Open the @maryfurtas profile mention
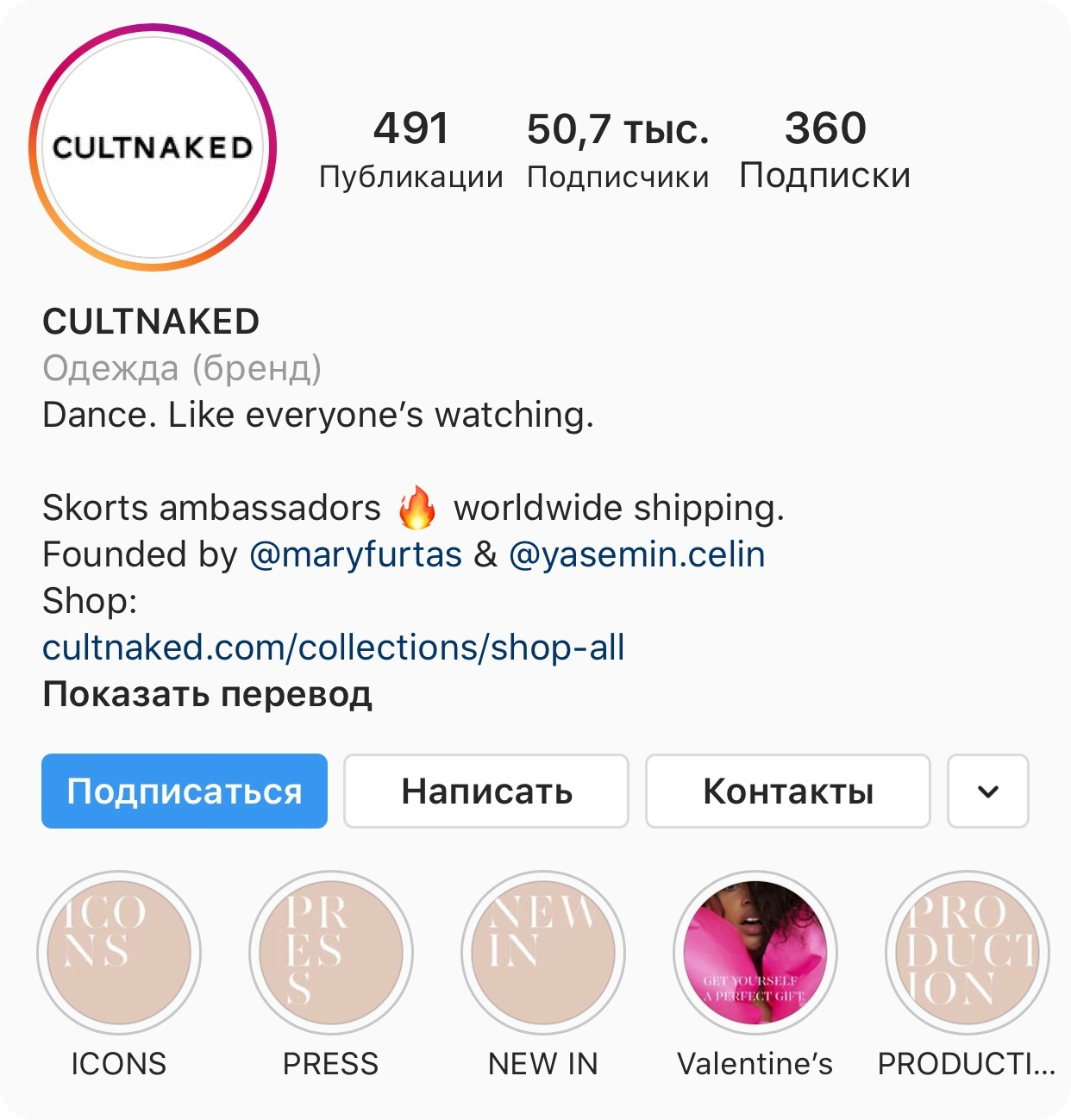This screenshot has height=1120, width=1071. [x=355, y=554]
